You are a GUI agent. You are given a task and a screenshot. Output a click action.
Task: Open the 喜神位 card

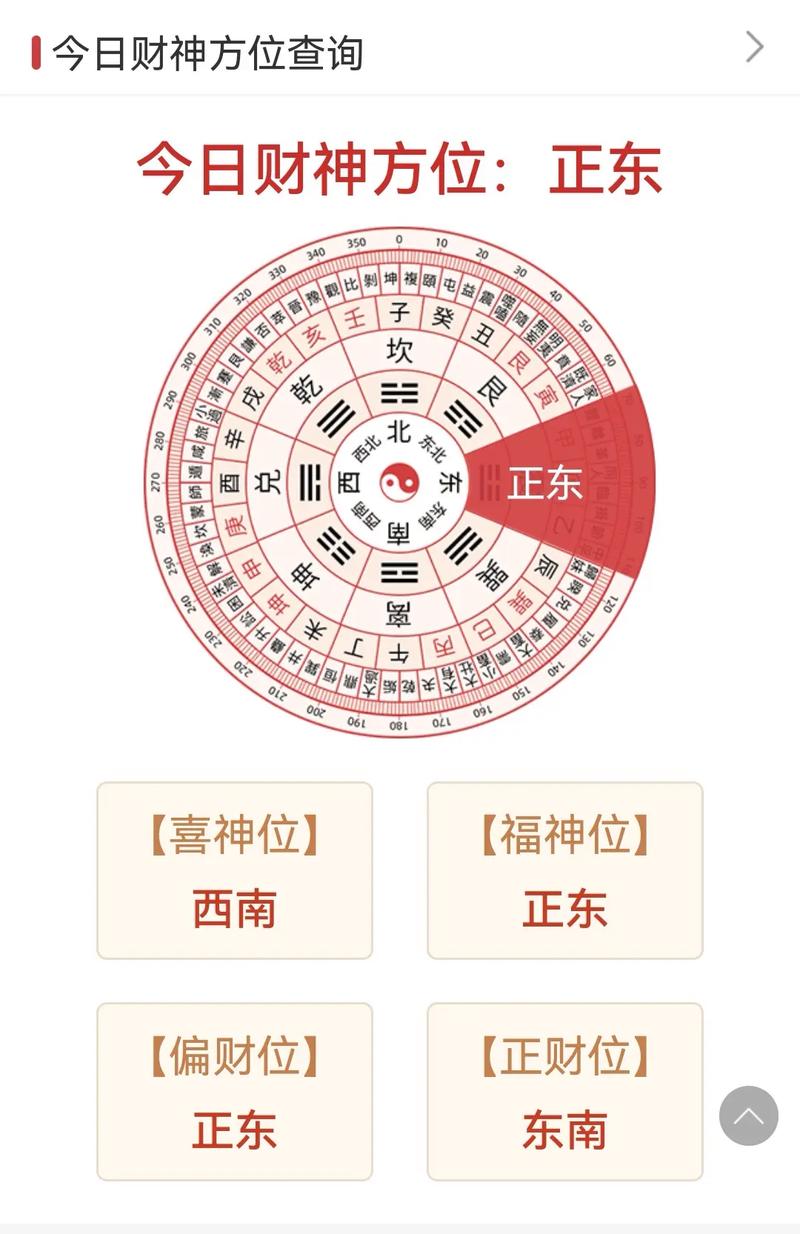click(234, 870)
